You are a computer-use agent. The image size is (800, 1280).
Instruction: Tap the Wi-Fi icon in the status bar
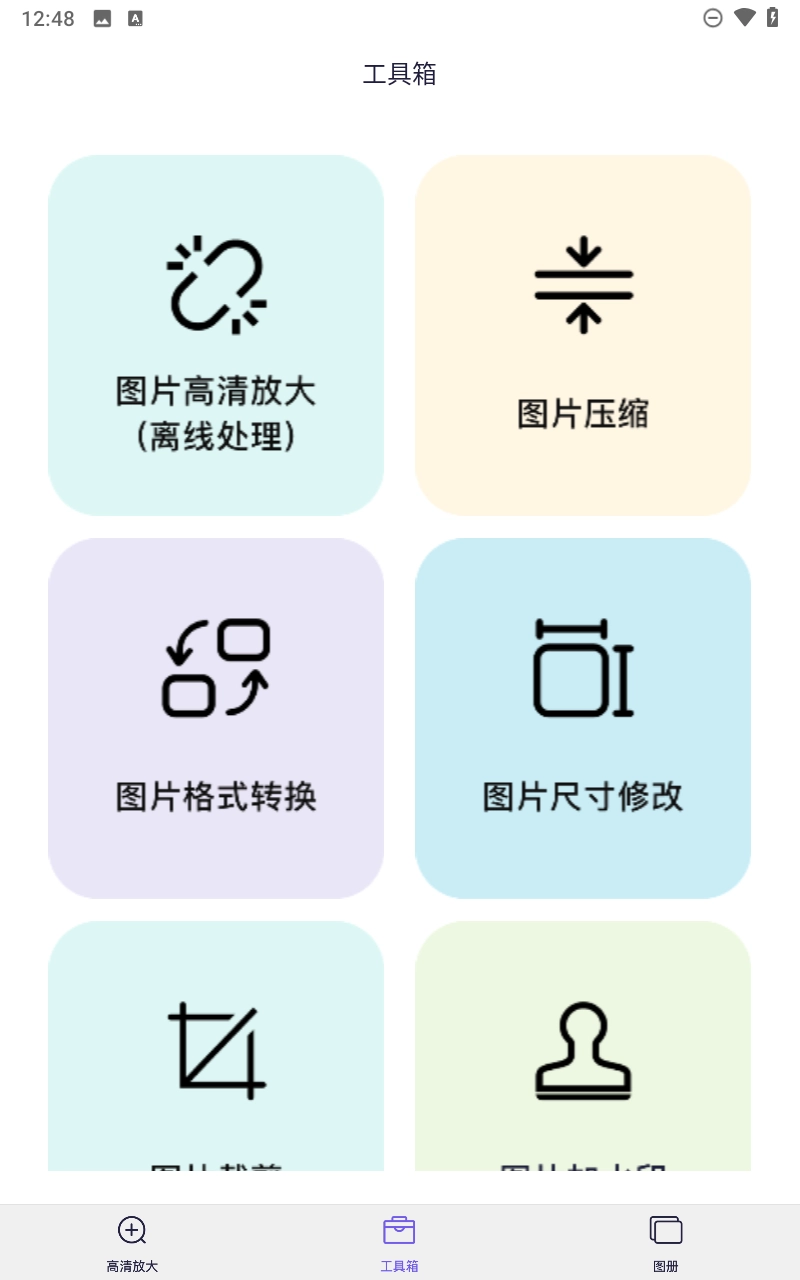[x=743, y=17]
